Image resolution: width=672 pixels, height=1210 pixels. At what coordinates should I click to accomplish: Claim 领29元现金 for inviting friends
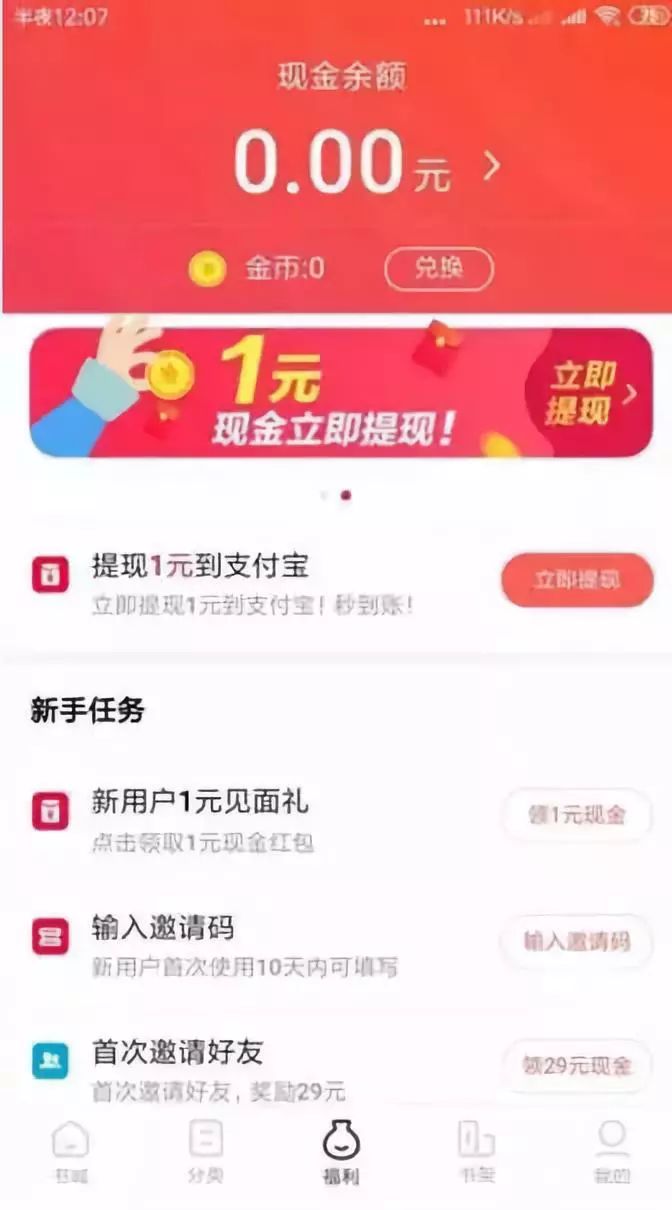tap(576, 1066)
